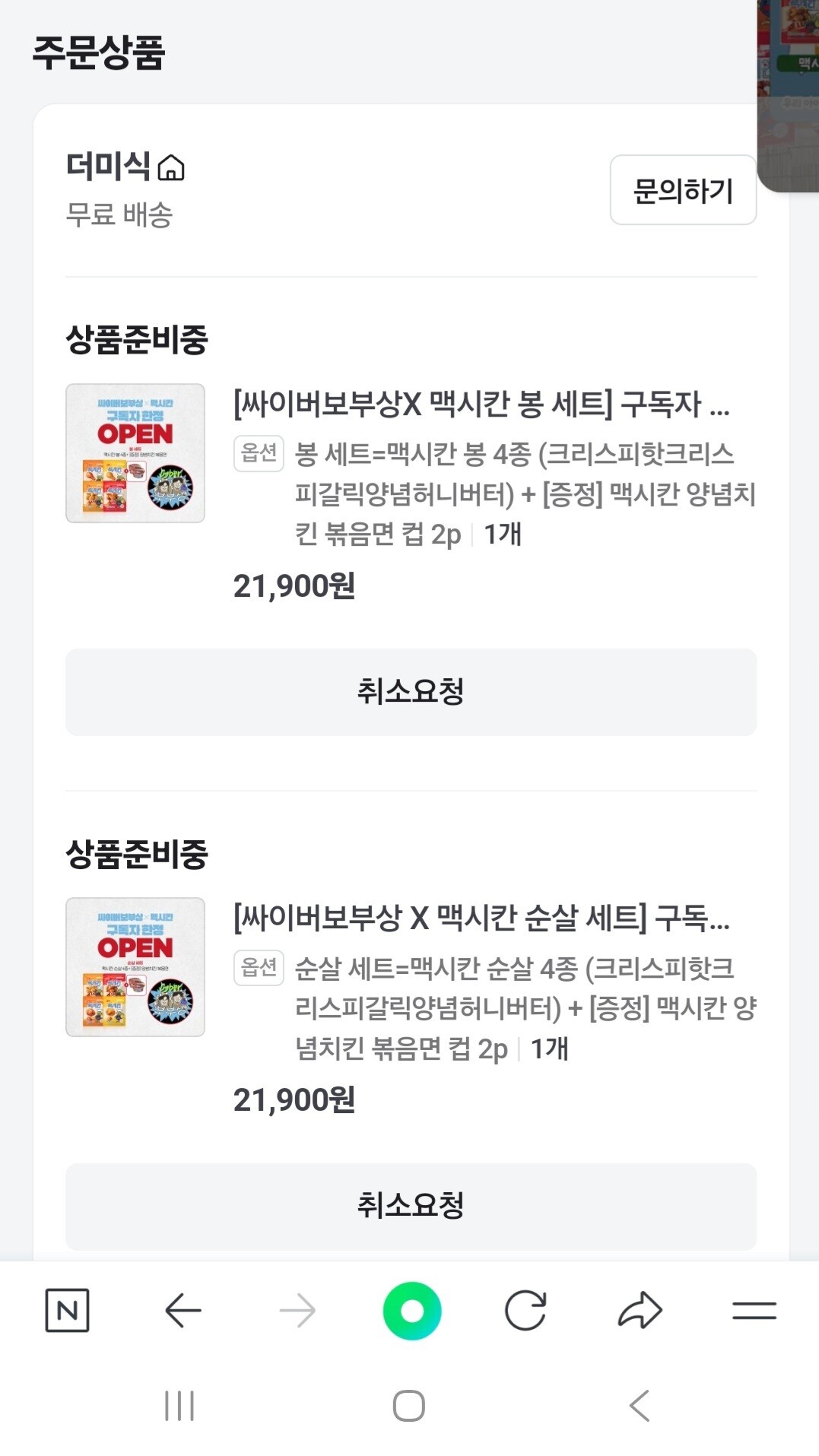Reload the current page
This screenshot has height=1456, width=819.
(x=525, y=1310)
